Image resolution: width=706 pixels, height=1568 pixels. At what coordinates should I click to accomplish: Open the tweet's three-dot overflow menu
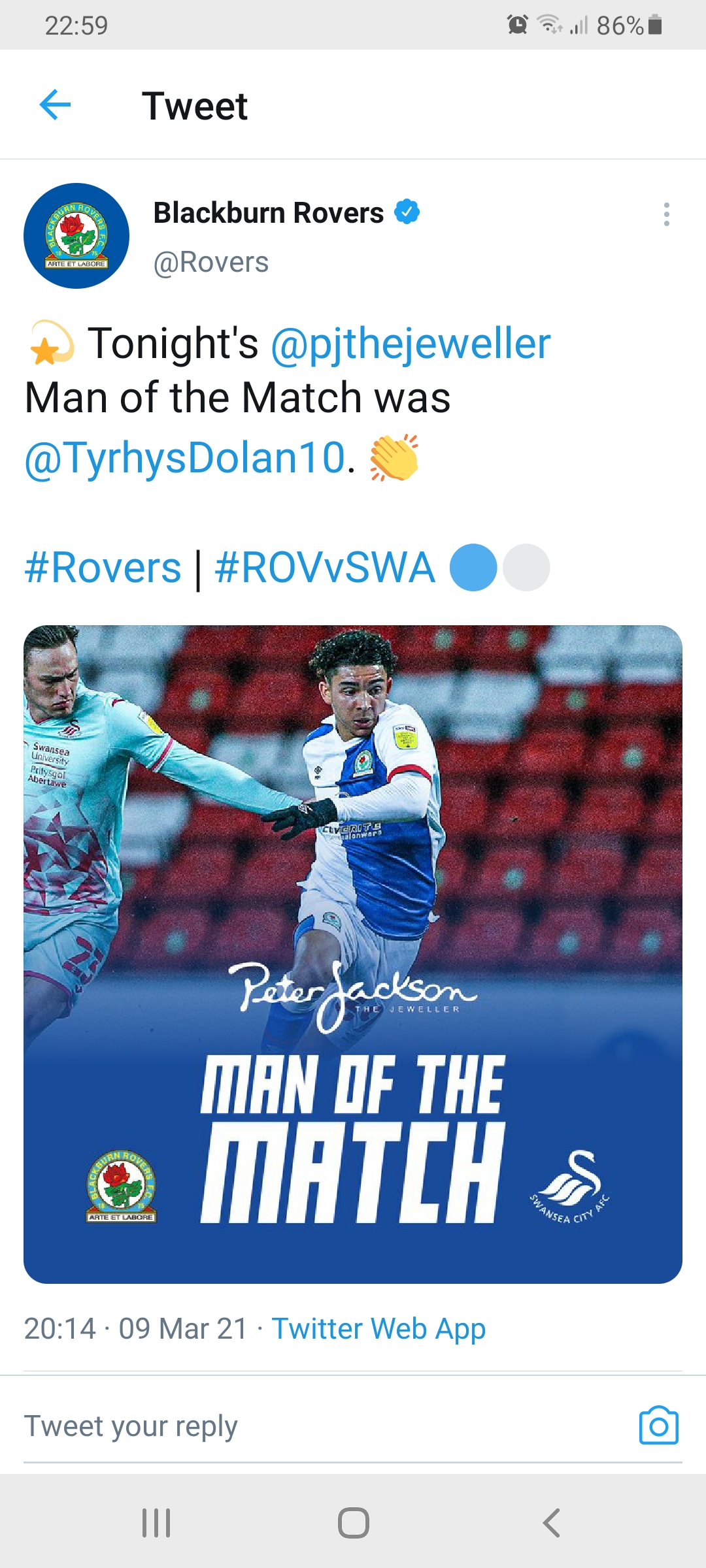click(x=666, y=214)
